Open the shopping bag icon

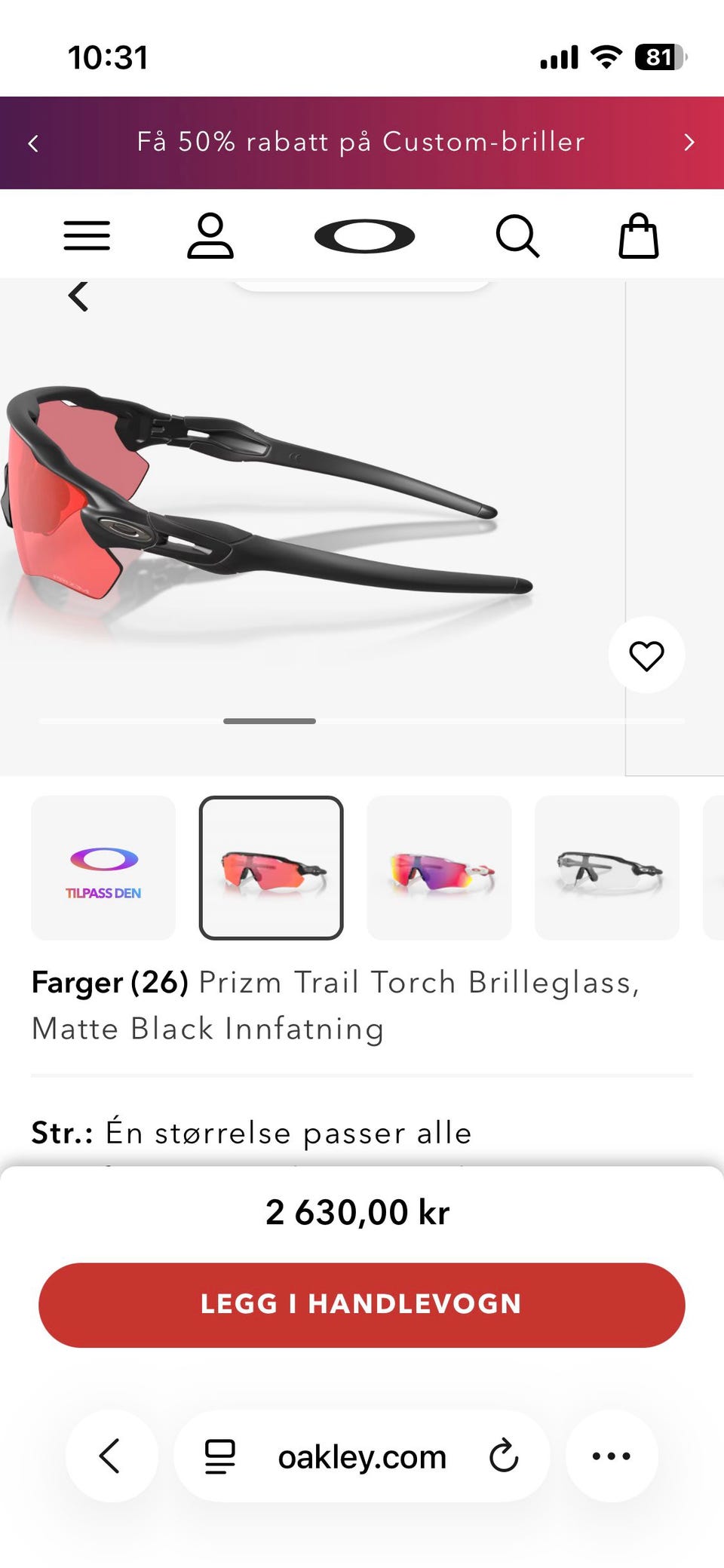point(638,235)
